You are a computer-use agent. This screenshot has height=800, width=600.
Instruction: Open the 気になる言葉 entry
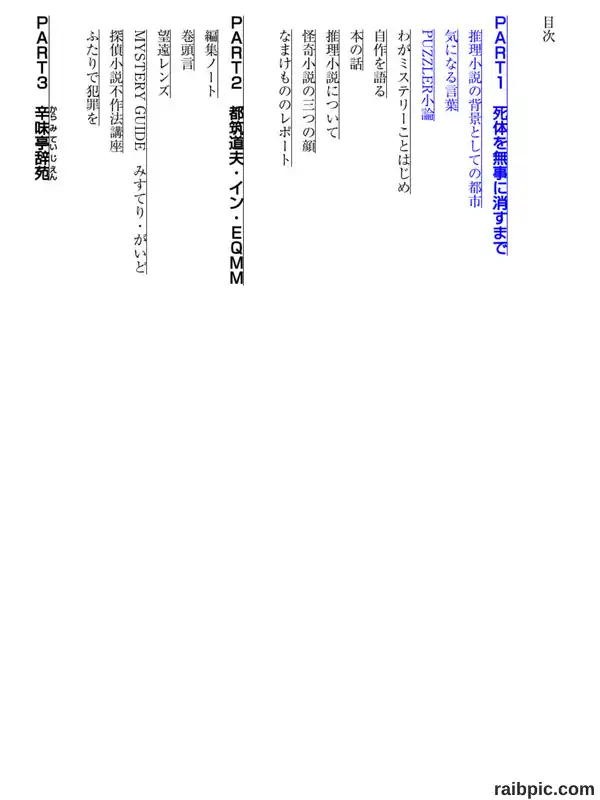452,70
